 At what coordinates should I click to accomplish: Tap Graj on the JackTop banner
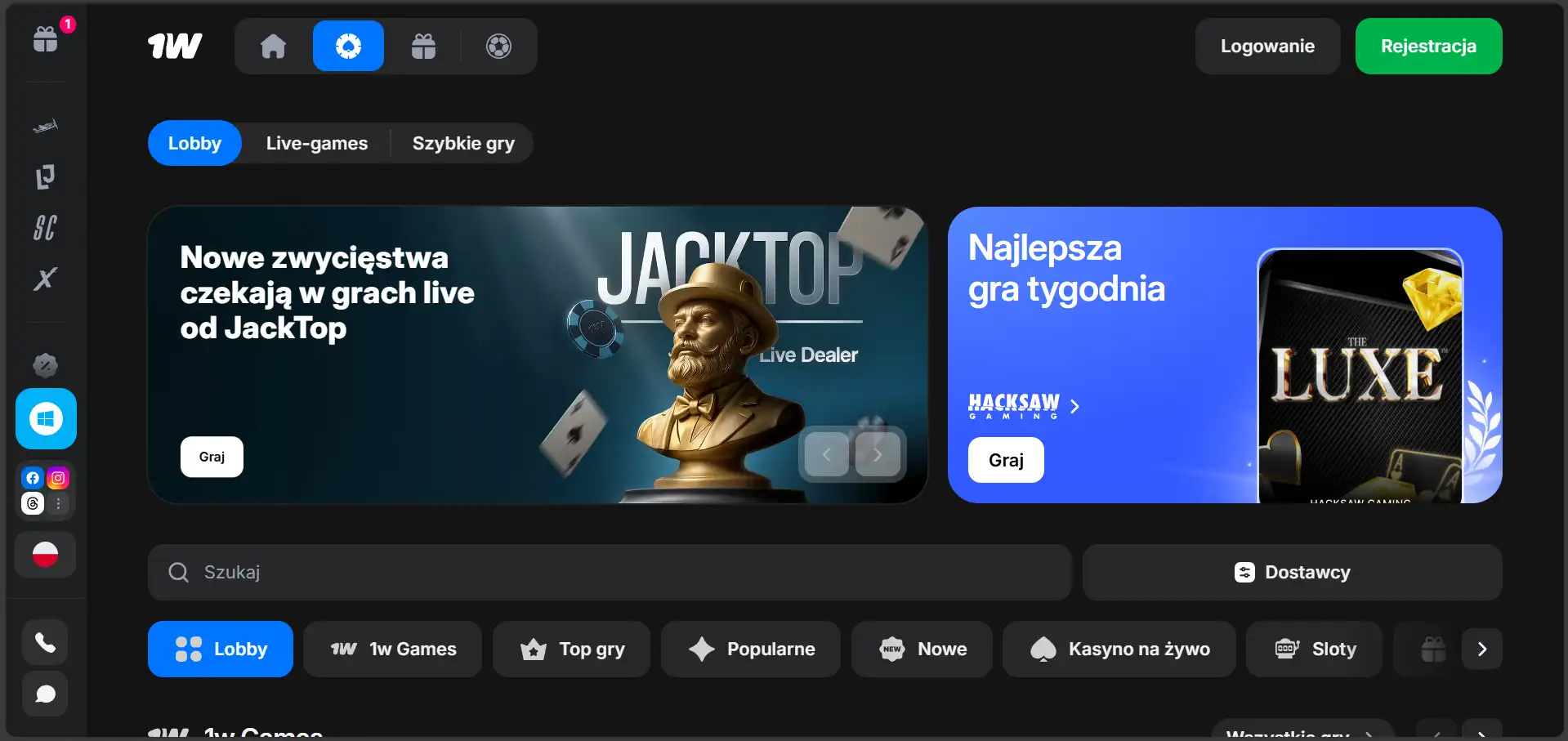(212, 457)
